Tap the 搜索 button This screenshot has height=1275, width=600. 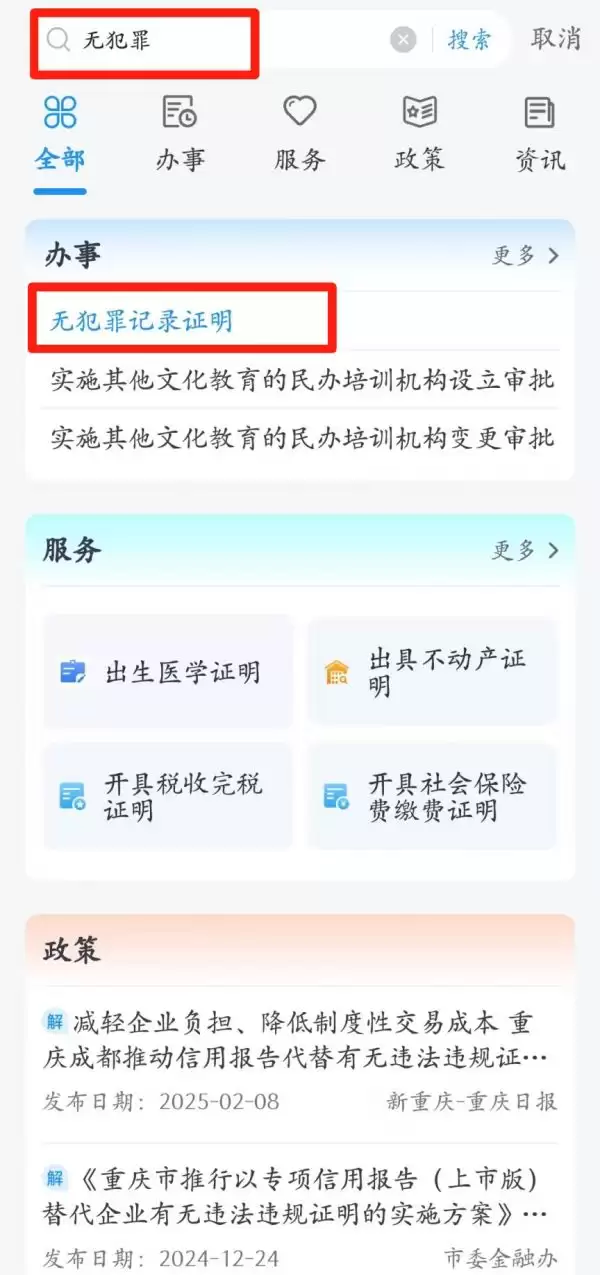(x=470, y=40)
